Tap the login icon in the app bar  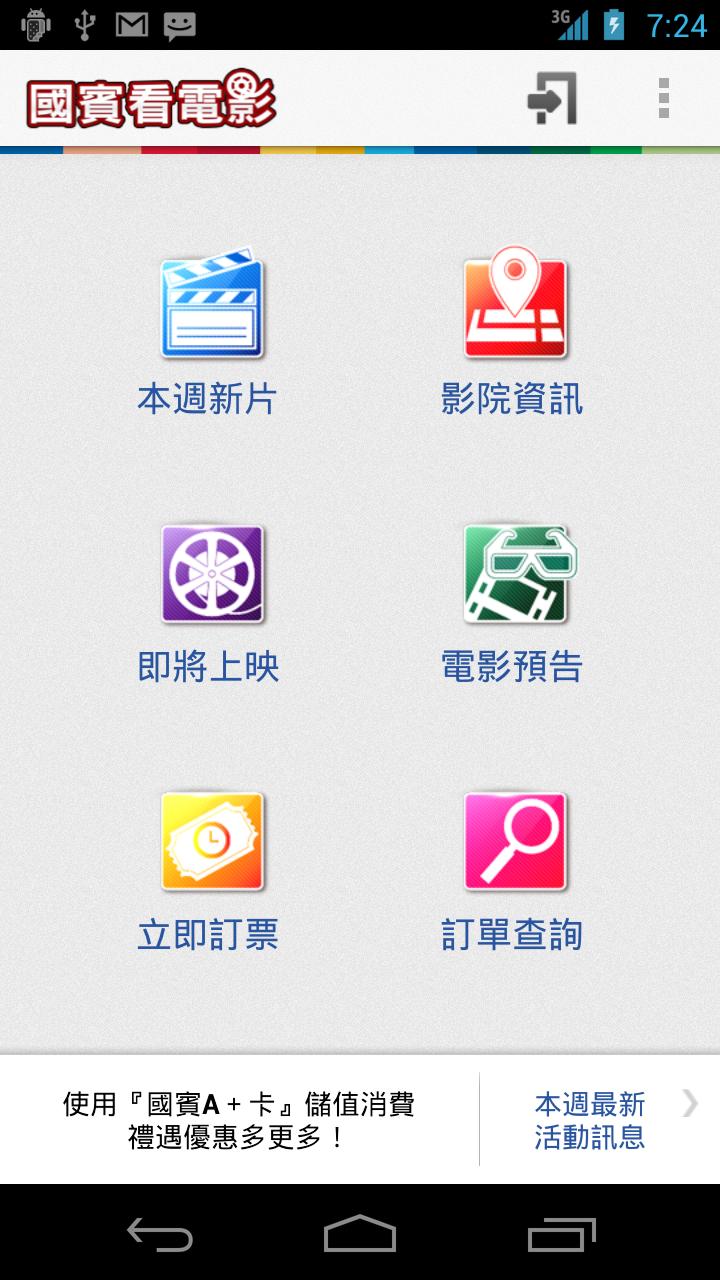[x=552, y=98]
